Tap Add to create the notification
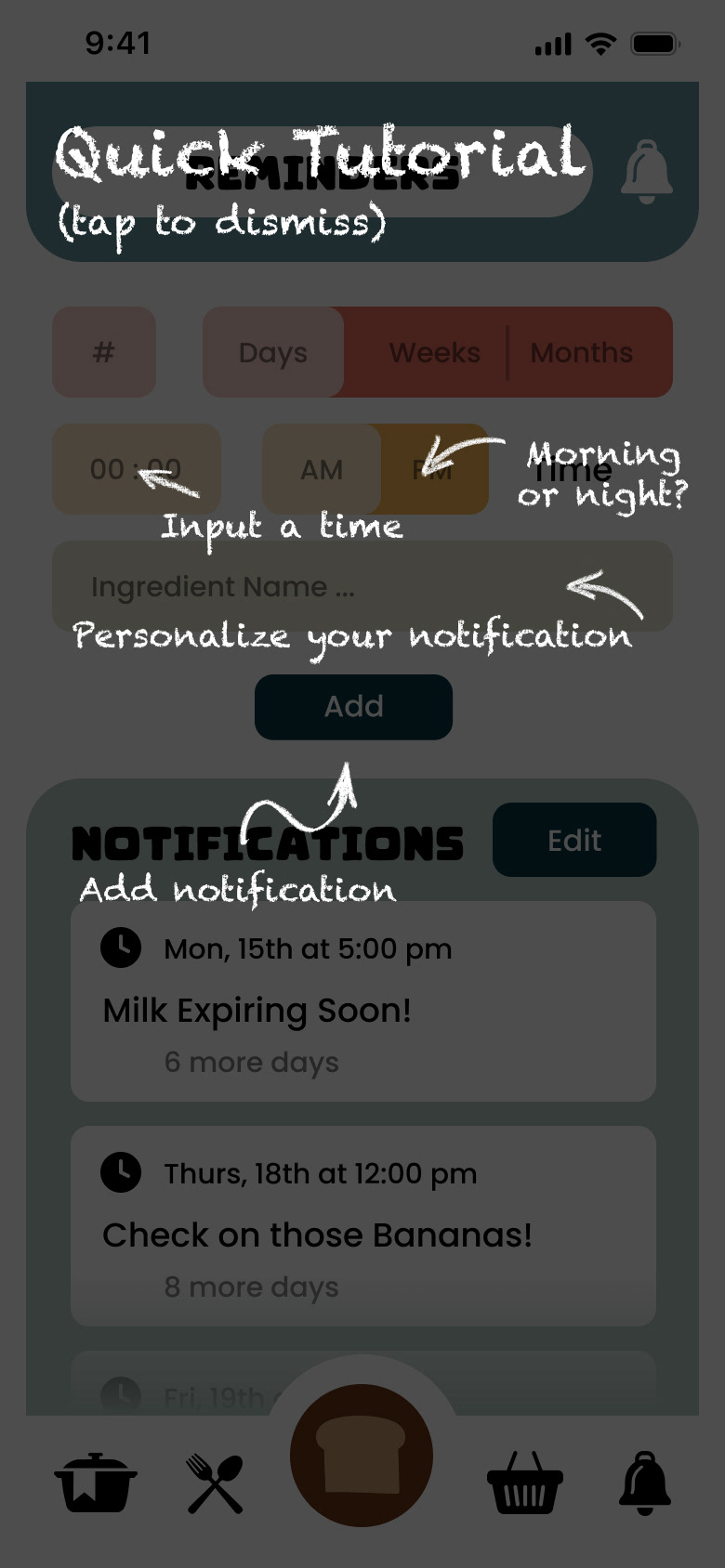Viewport: 725px width, 1568px height. pyautogui.click(x=354, y=707)
